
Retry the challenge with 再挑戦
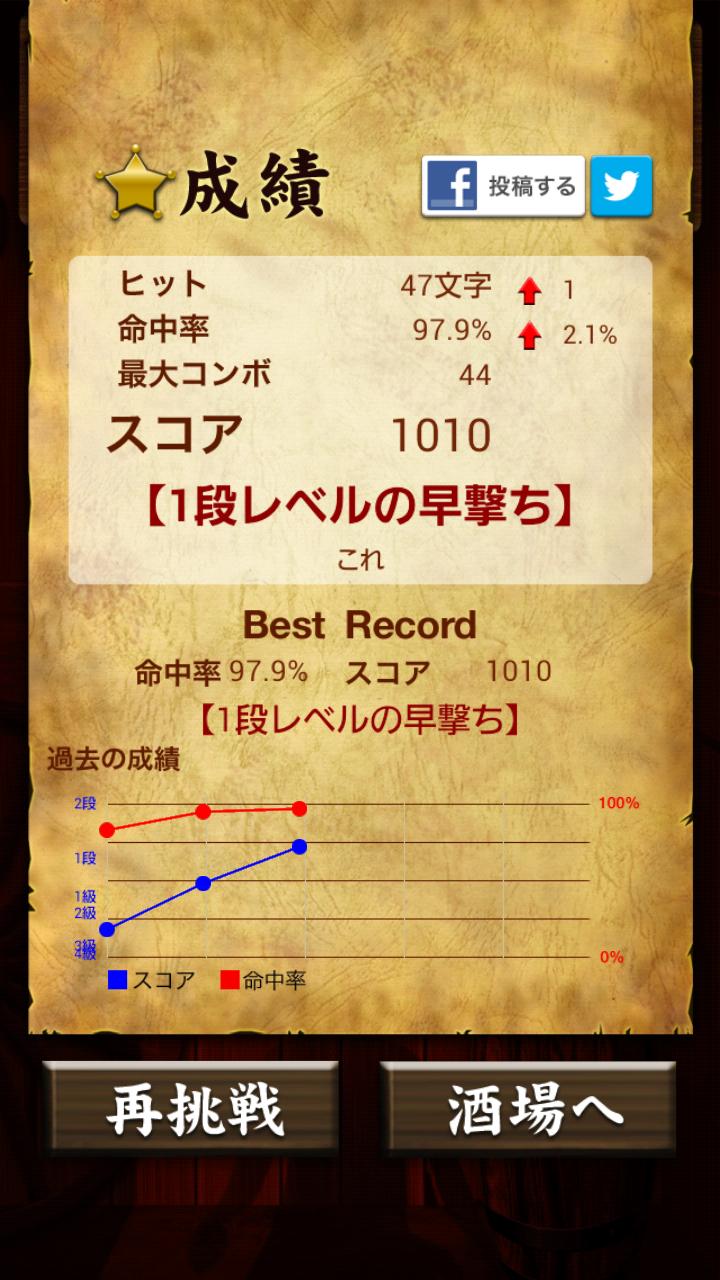[191, 1109]
